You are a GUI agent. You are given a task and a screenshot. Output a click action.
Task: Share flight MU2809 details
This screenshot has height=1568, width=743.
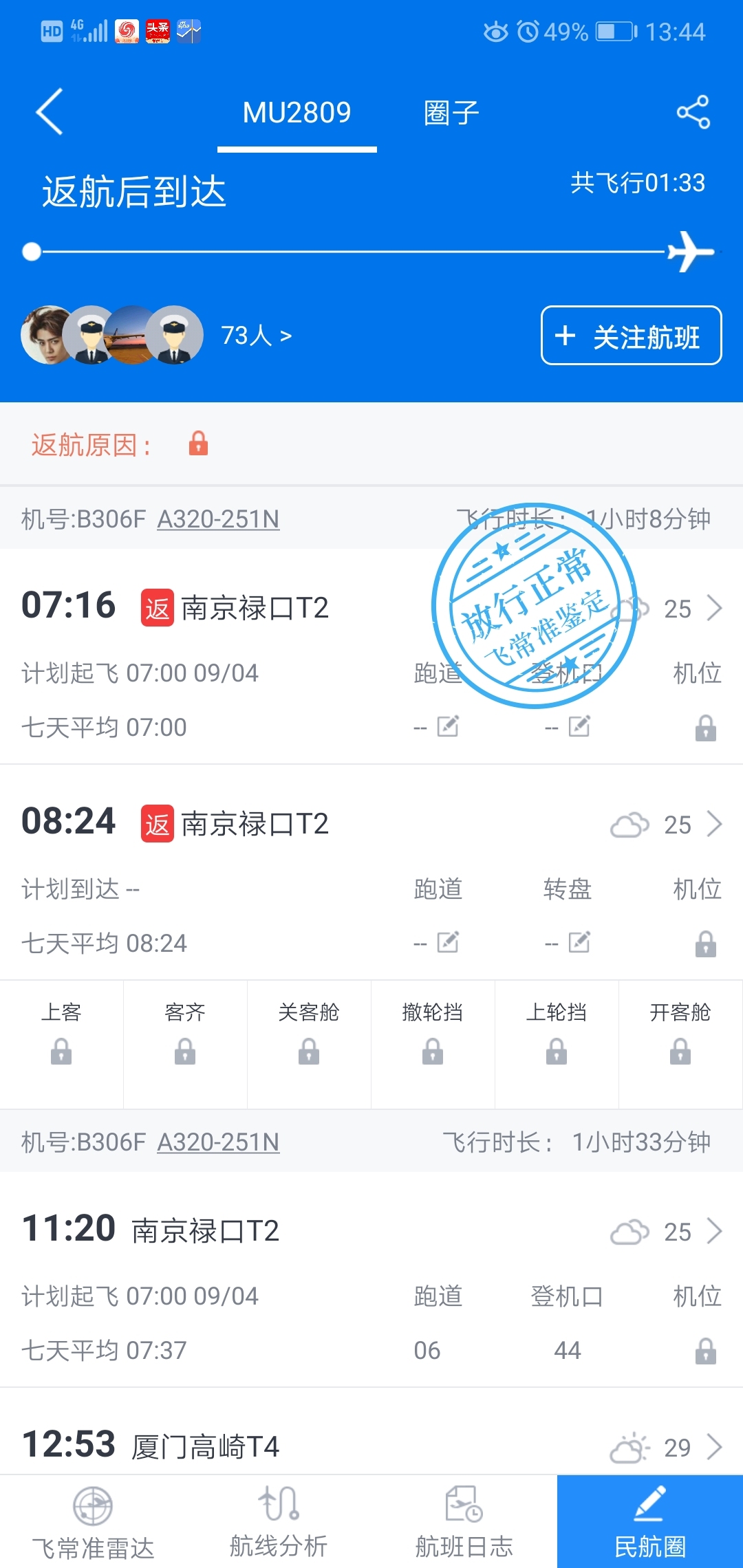coord(693,112)
